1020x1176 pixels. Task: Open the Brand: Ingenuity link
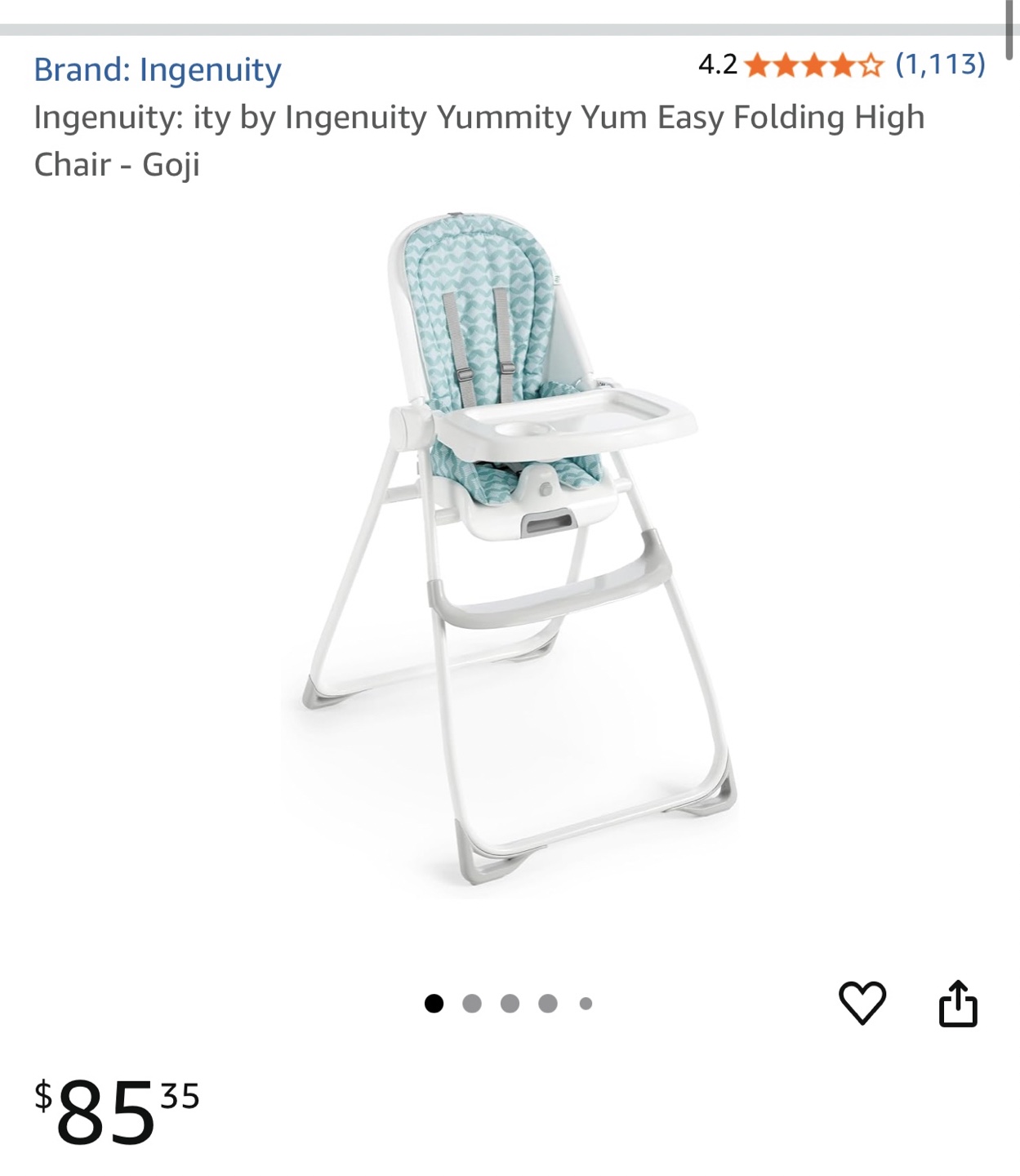pyautogui.click(x=157, y=70)
